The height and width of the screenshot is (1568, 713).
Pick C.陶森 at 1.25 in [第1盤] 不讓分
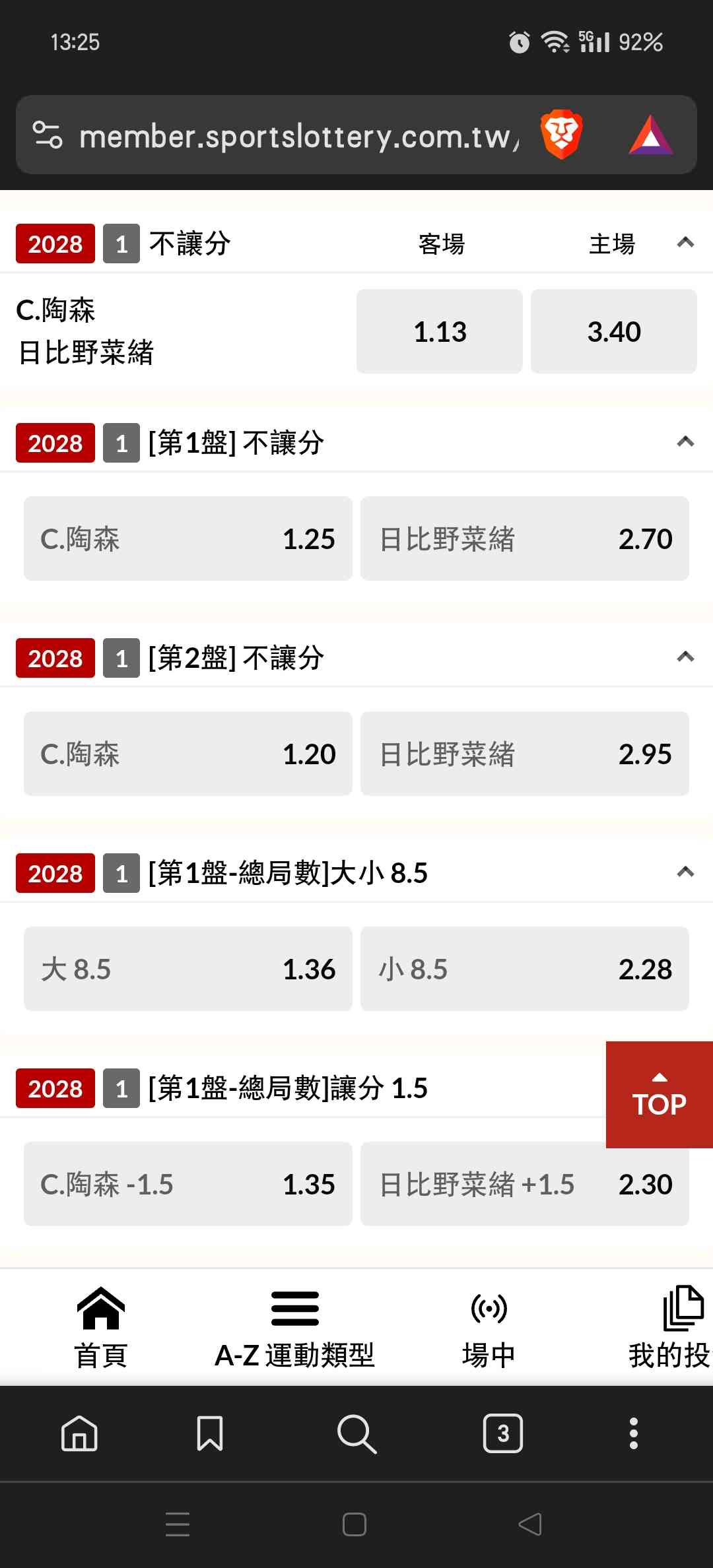pyautogui.click(x=188, y=539)
